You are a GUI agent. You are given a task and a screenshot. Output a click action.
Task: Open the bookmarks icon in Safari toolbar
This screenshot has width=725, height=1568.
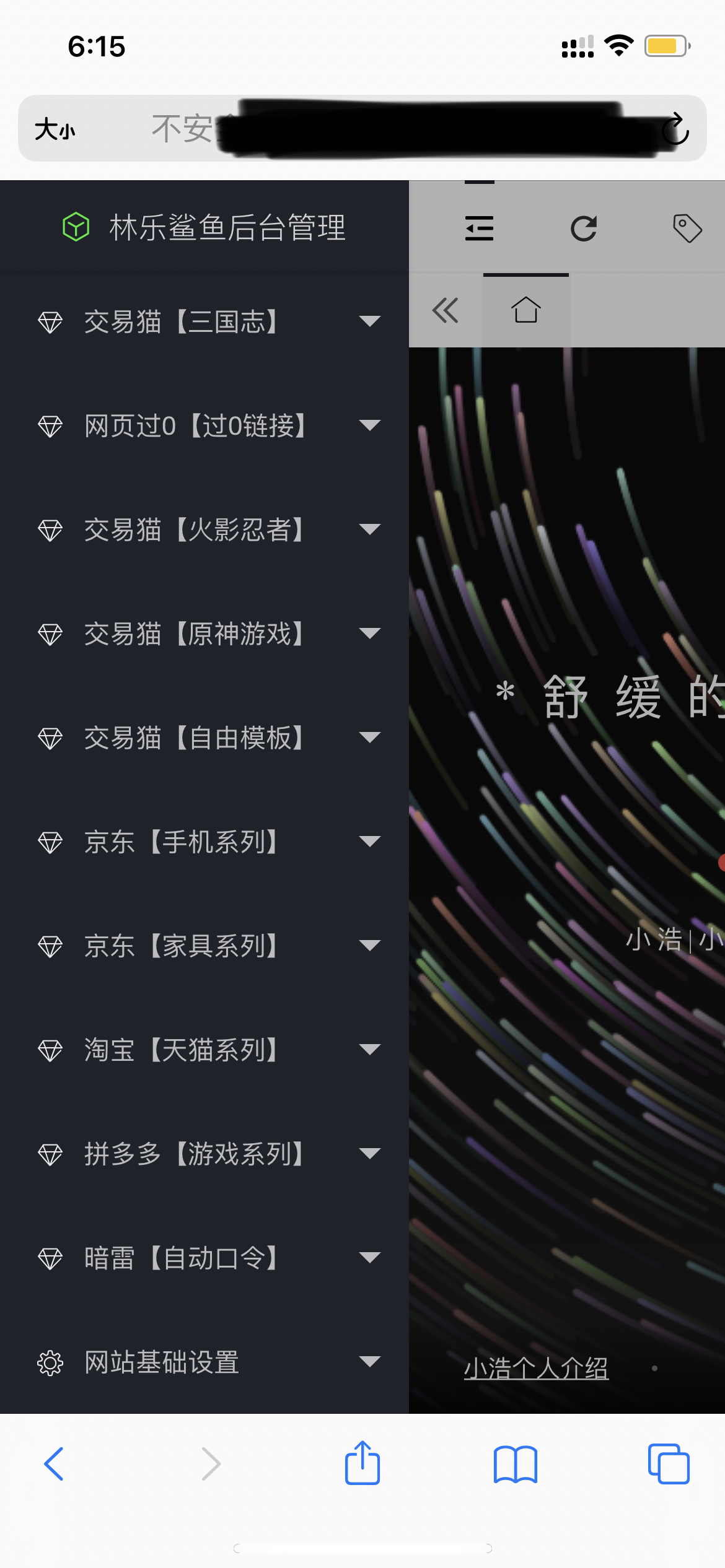pyautogui.click(x=515, y=1463)
